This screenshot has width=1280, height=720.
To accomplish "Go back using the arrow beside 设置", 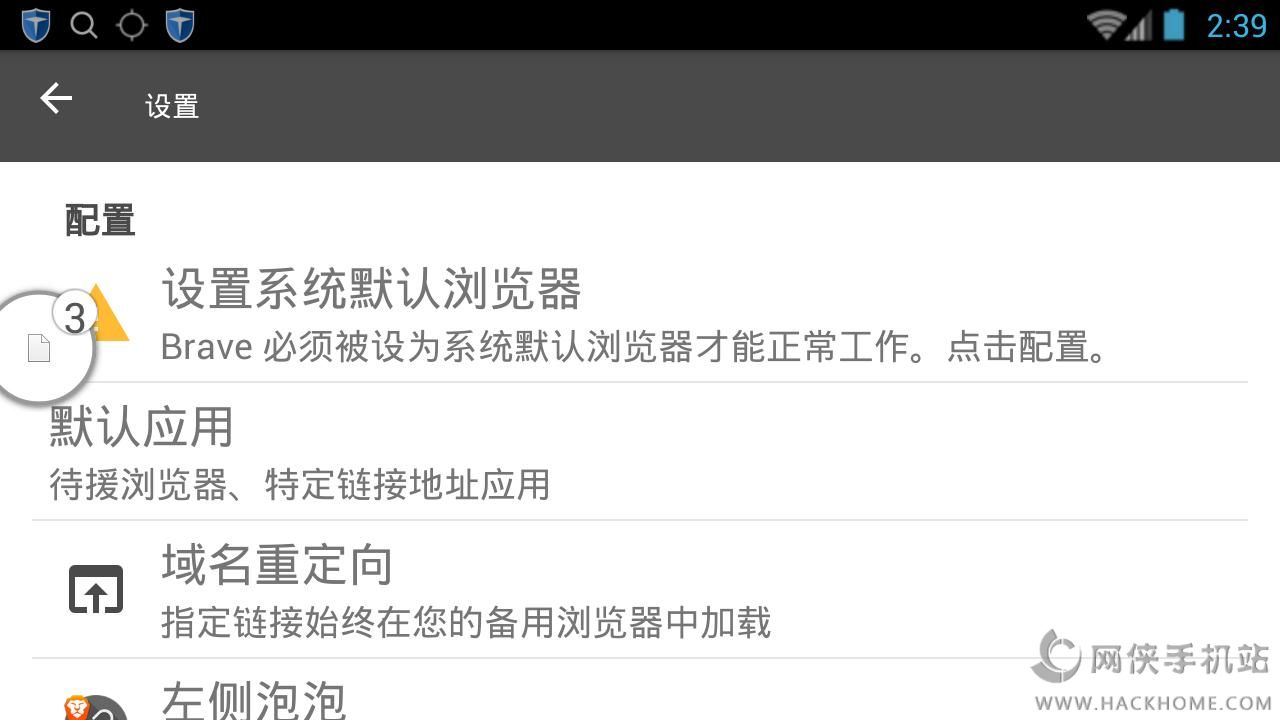I will point(56,99).
